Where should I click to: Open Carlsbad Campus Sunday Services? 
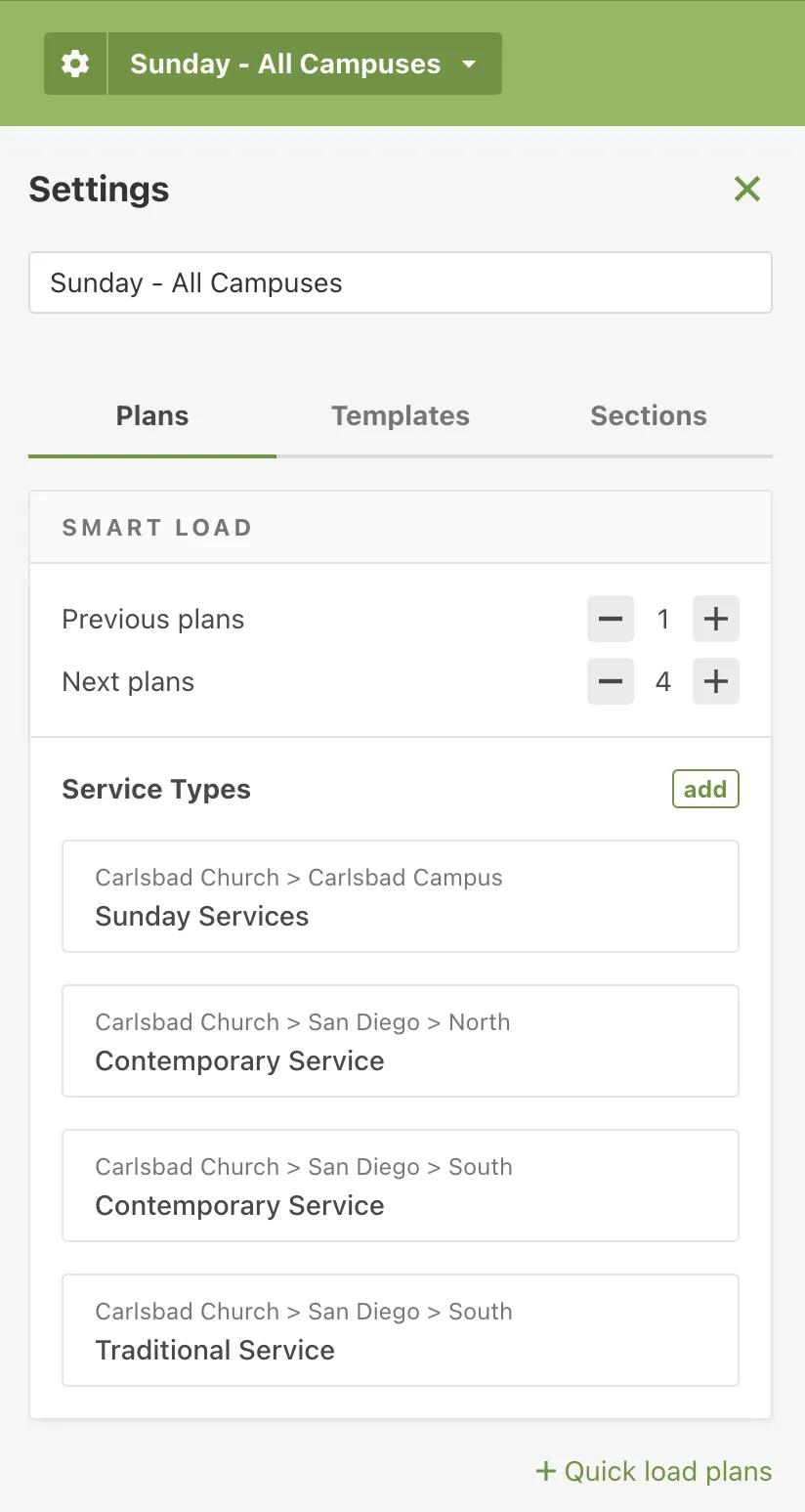(x=401, y=896)
